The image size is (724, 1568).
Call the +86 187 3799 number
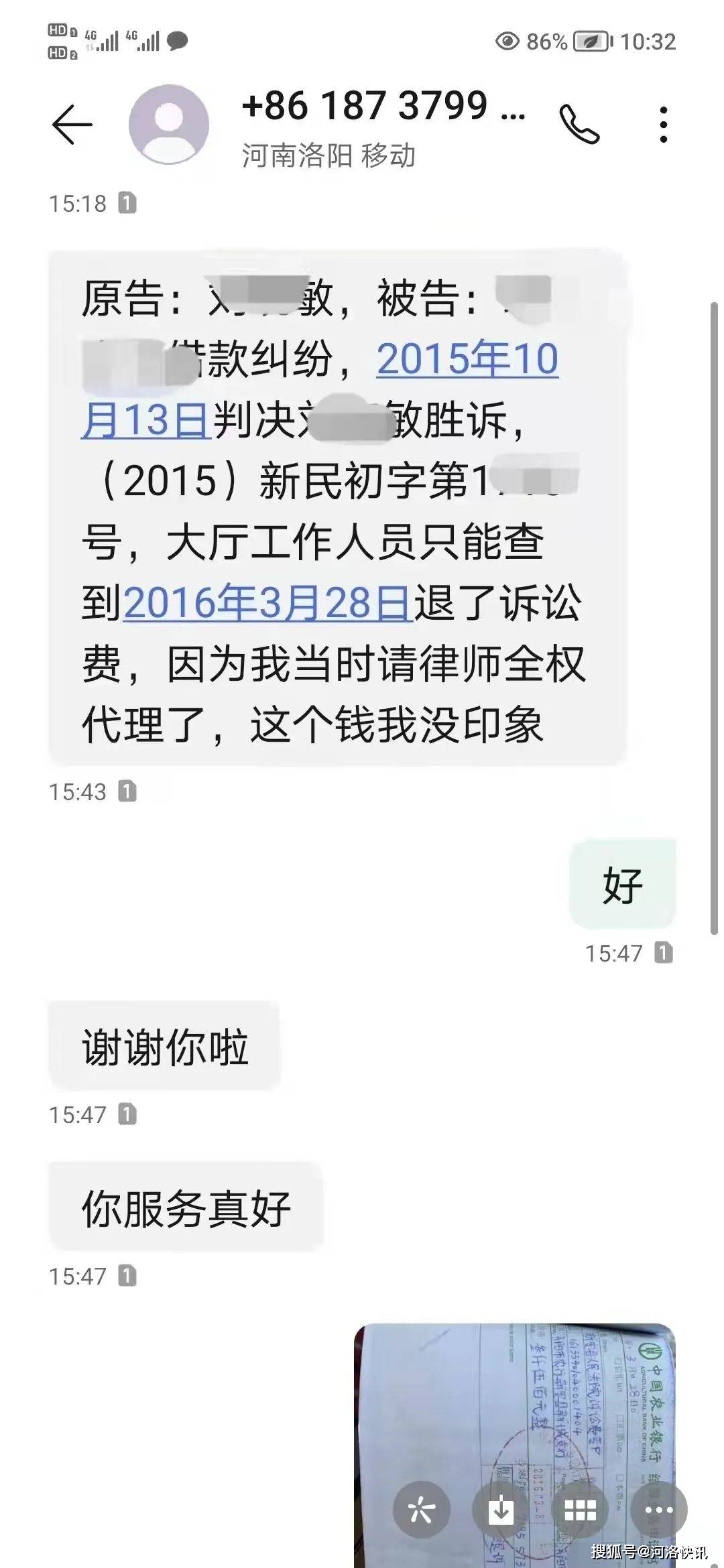(579, 125)
